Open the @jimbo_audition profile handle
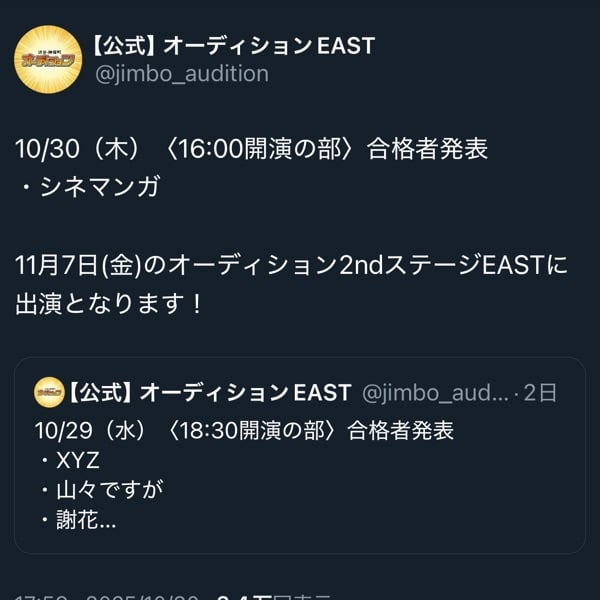 click(x=181, y=74)
